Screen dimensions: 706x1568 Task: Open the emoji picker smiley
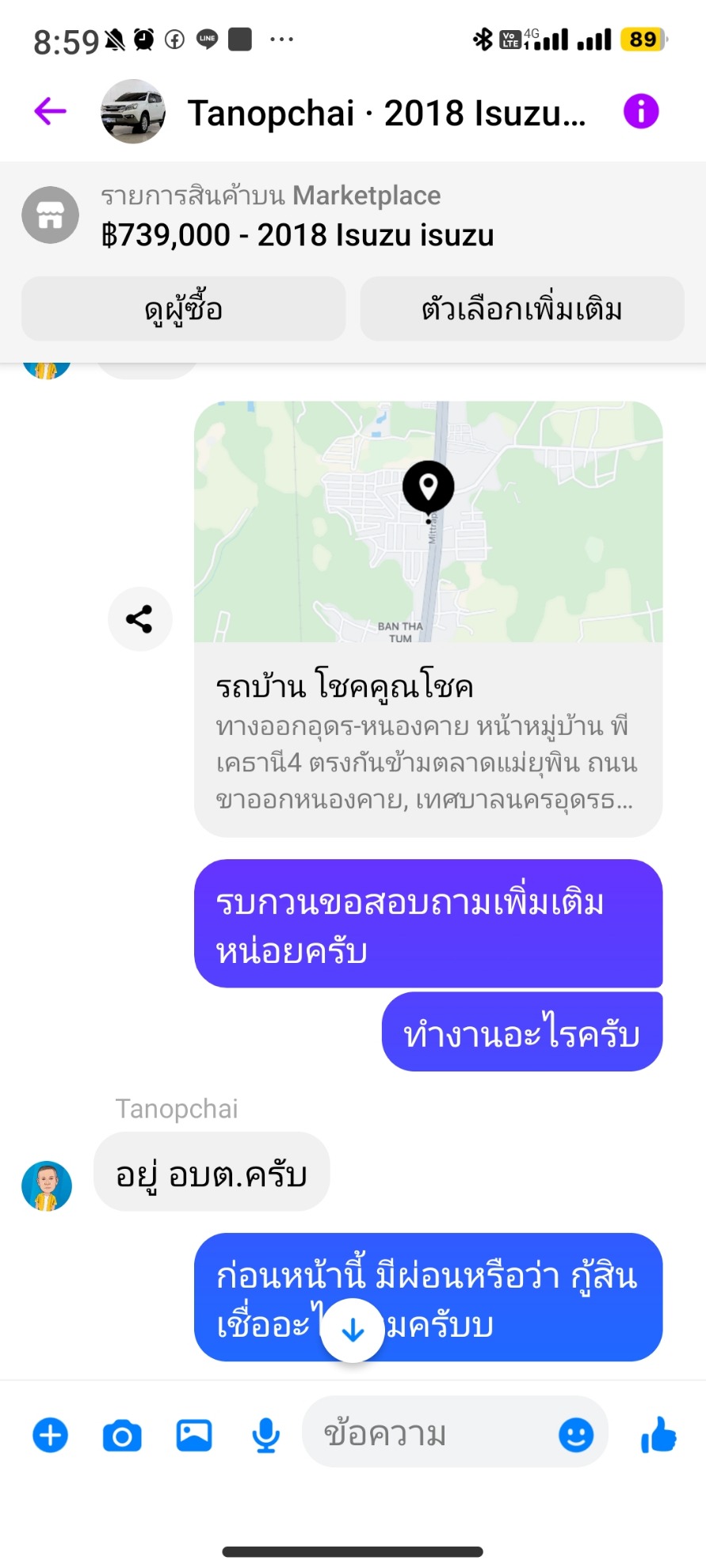576,1434
